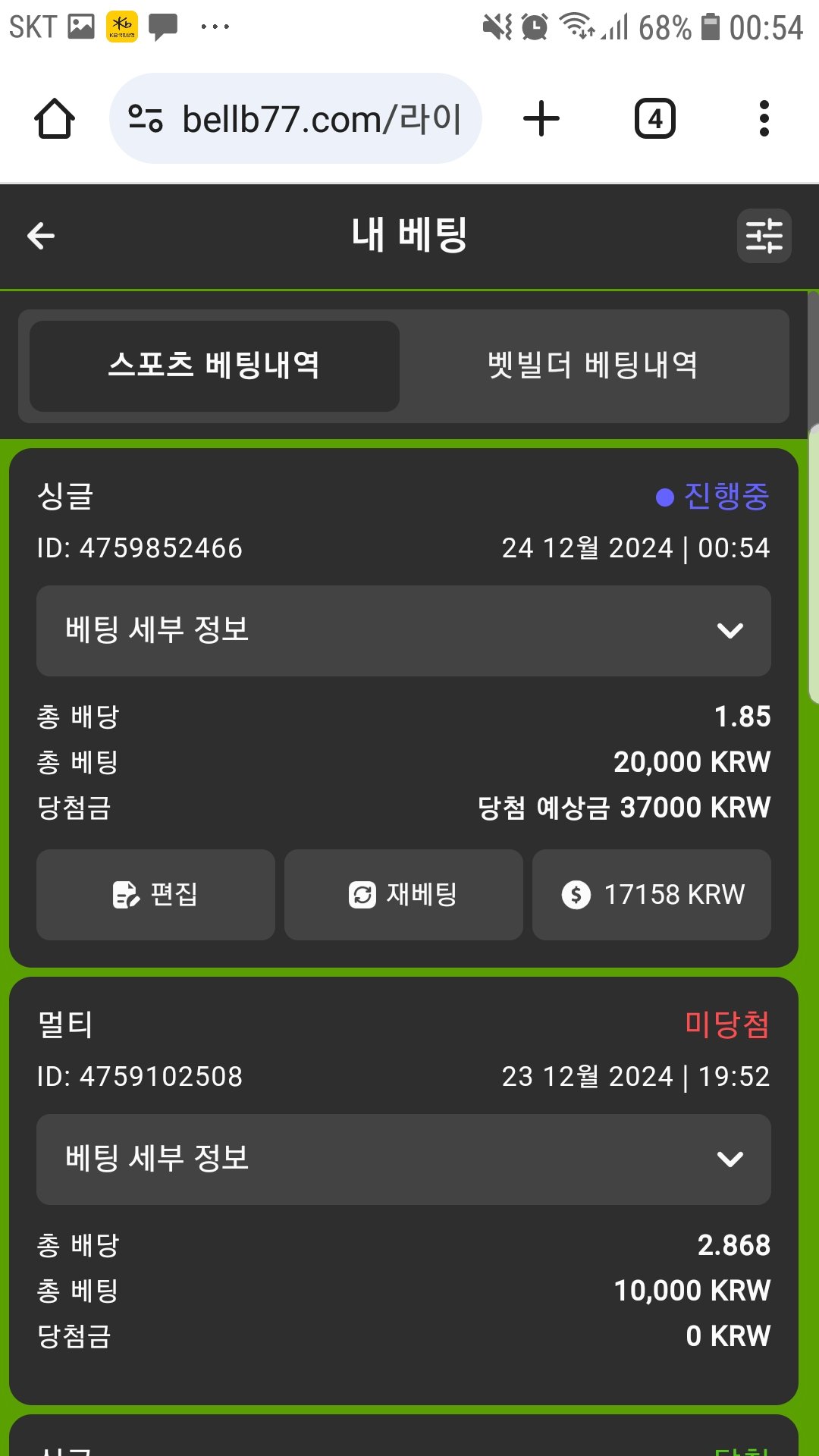Tap 재베팅 to rebet the single bet
The width and height of the screenshot is (819, 1456).
click(x=403, y=895)
